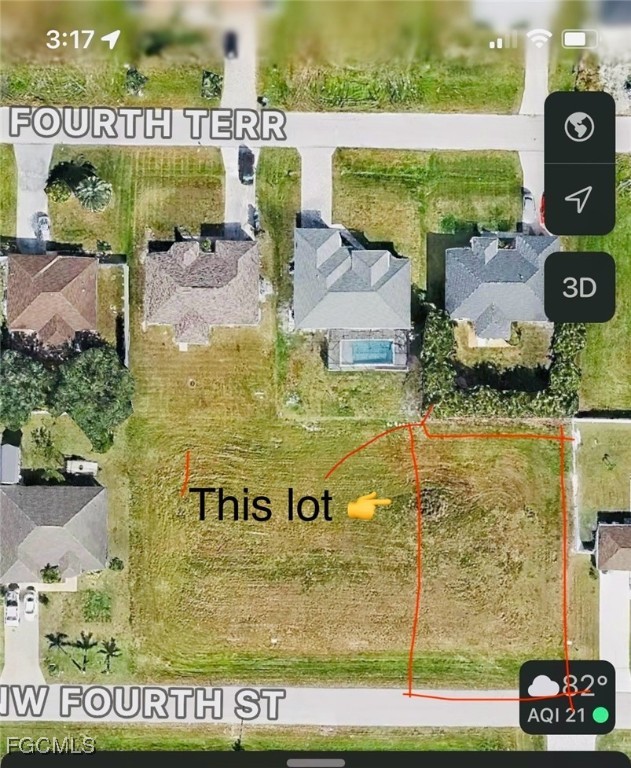
Task: Open the map mode chooser globe
Action: point(579,127)
